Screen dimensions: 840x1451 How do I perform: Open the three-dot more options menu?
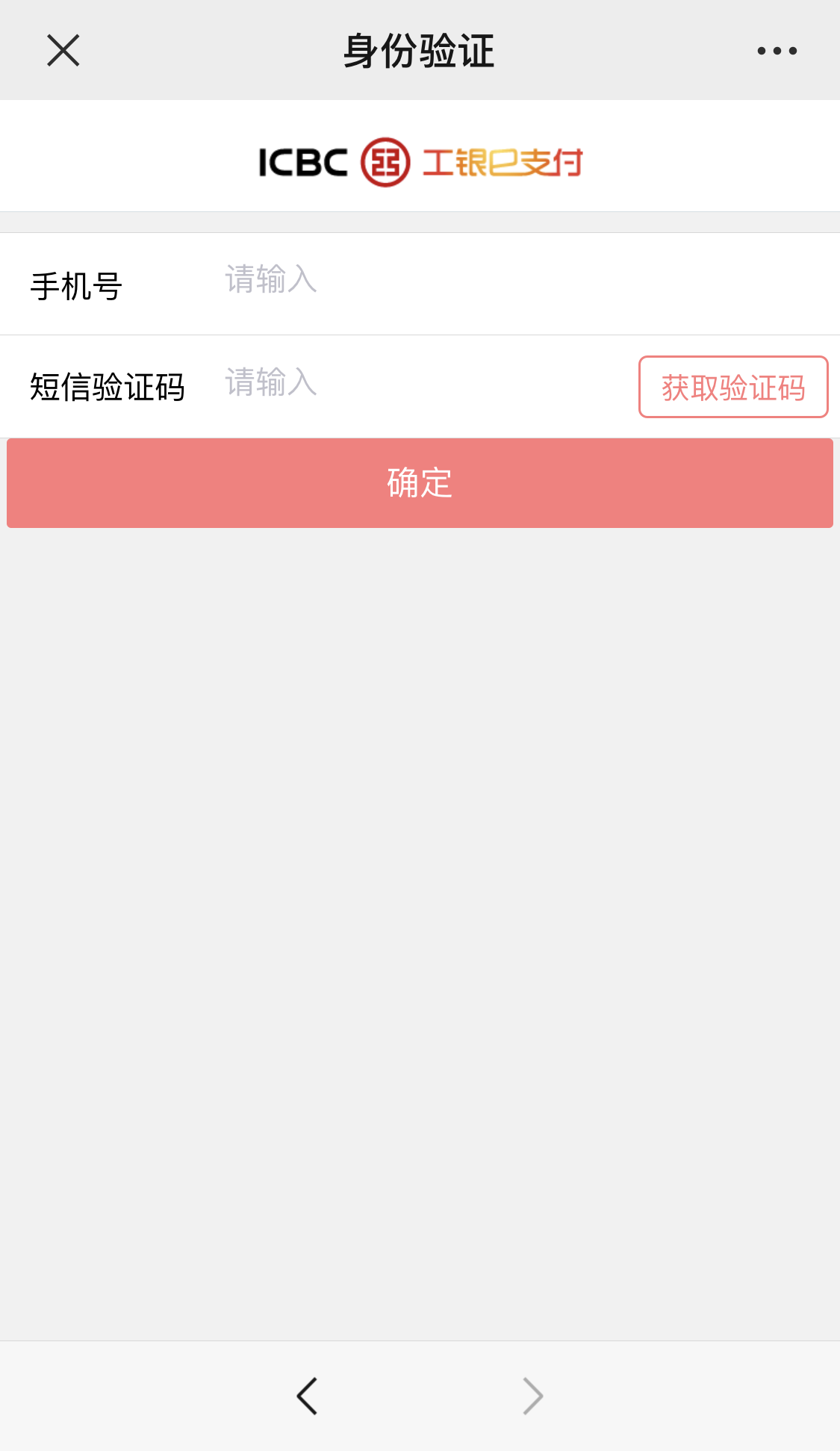click(777, 51)
